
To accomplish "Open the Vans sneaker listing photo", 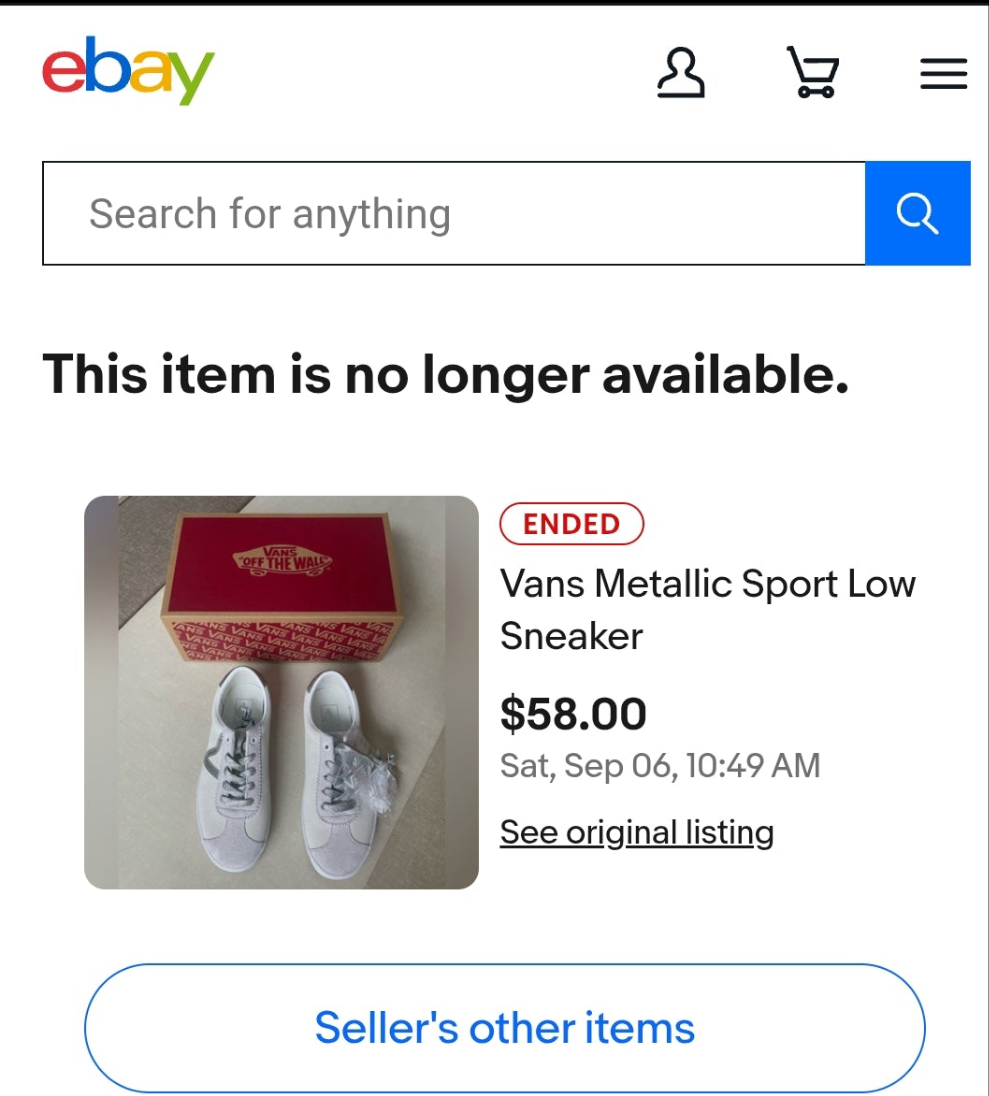I will tap(281, 692).
